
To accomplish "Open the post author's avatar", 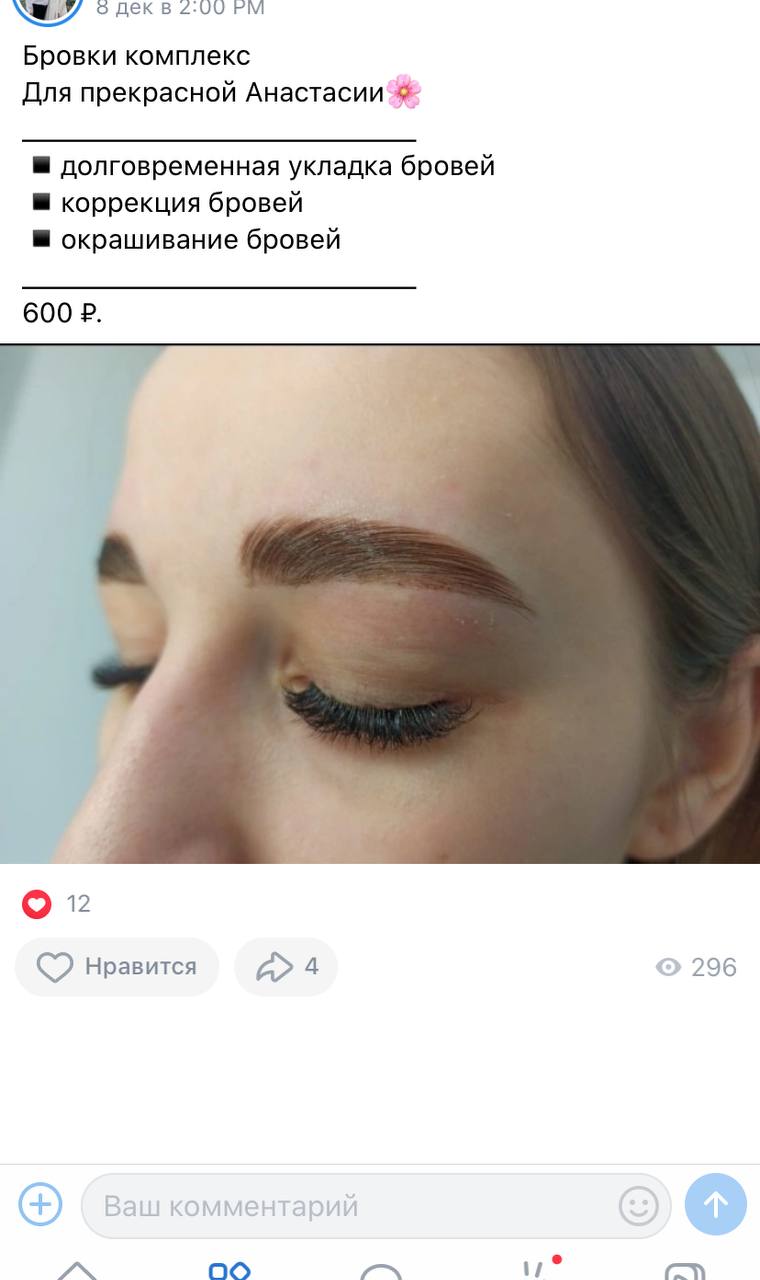I will (47, 10).
